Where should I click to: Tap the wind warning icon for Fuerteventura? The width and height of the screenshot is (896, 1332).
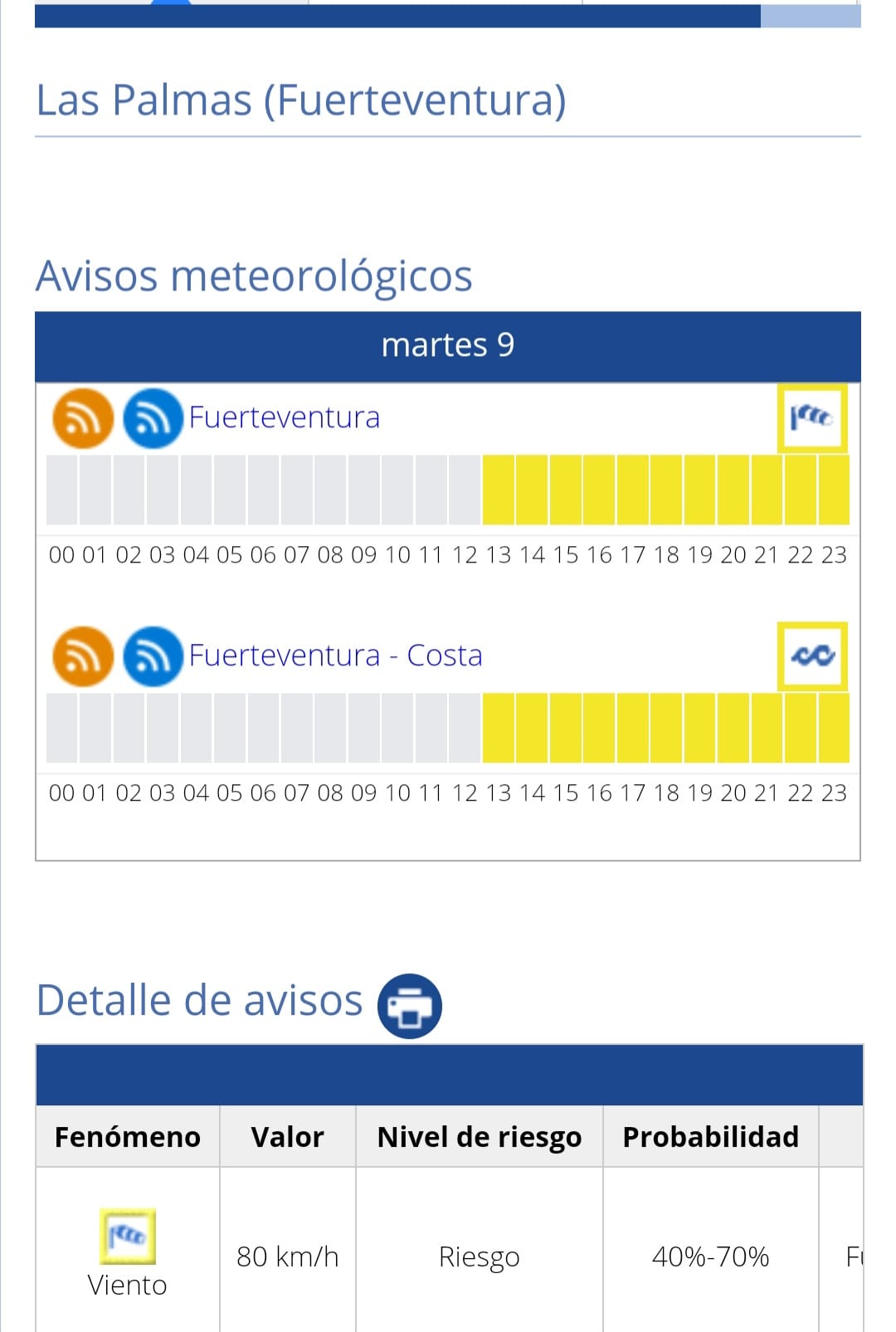coord(811,417)
